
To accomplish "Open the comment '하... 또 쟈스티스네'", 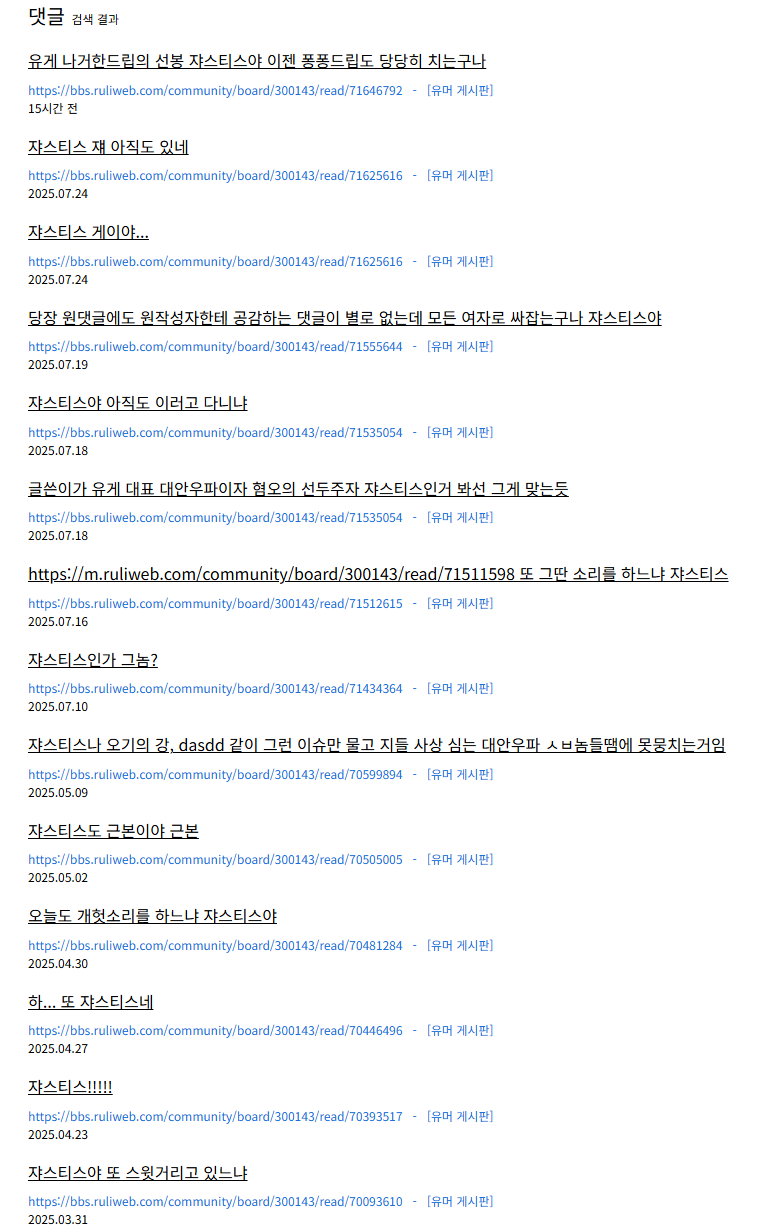I will pyautogui.click(x=90, y=1002).
